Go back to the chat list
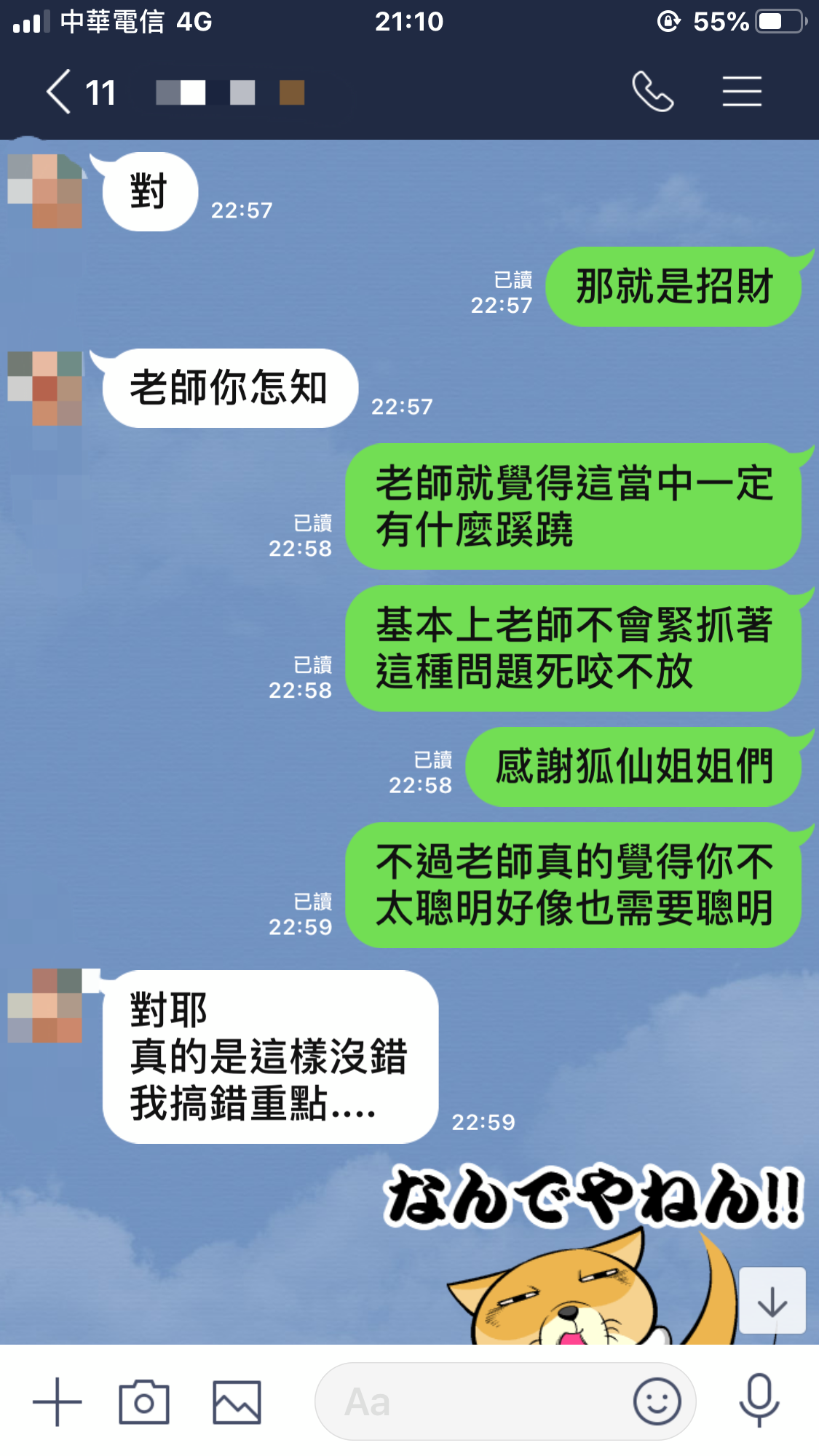This screenshot has height=1456, width=819. coord(60,92)
